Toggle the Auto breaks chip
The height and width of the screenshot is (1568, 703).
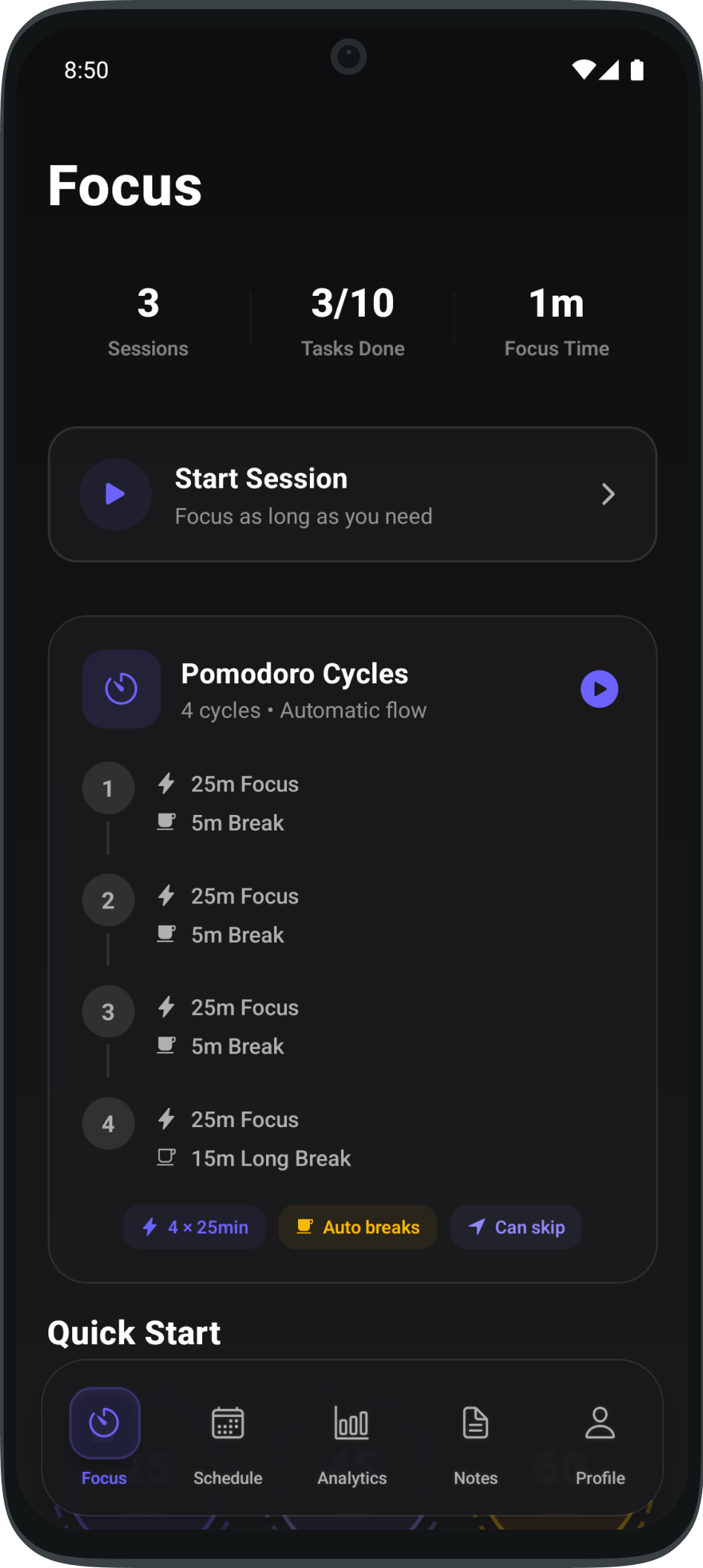(357, 1227)
